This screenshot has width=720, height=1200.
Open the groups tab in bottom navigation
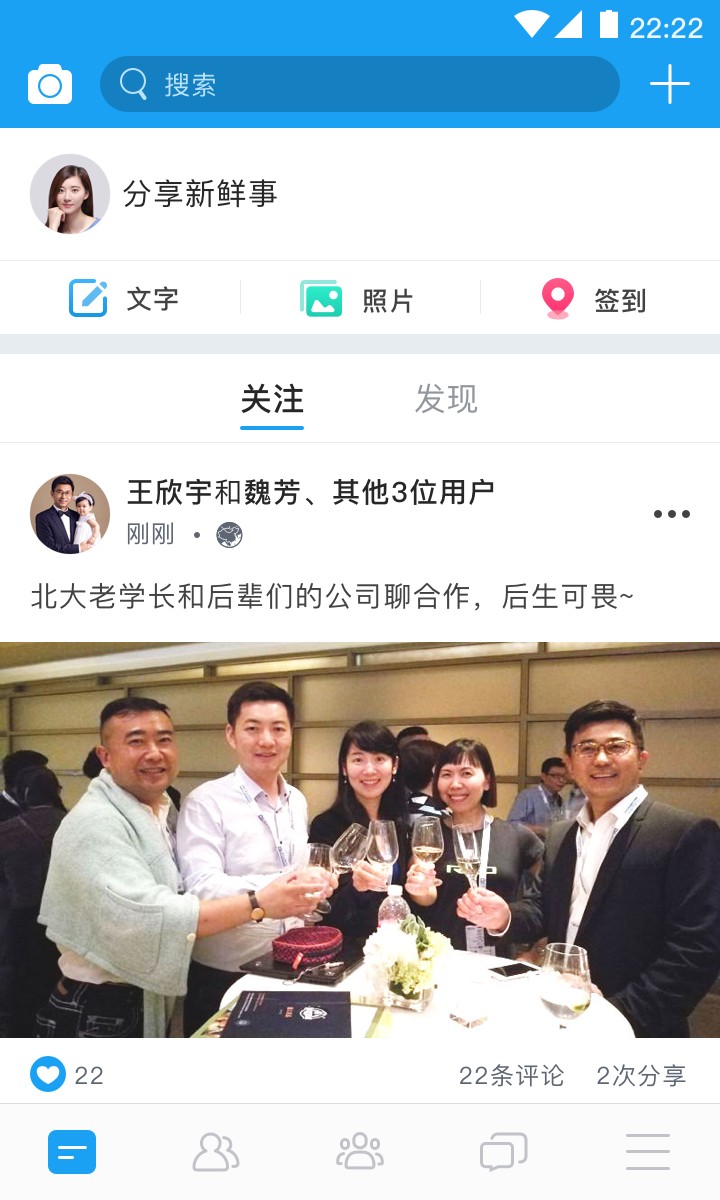tap(360, 1152)
